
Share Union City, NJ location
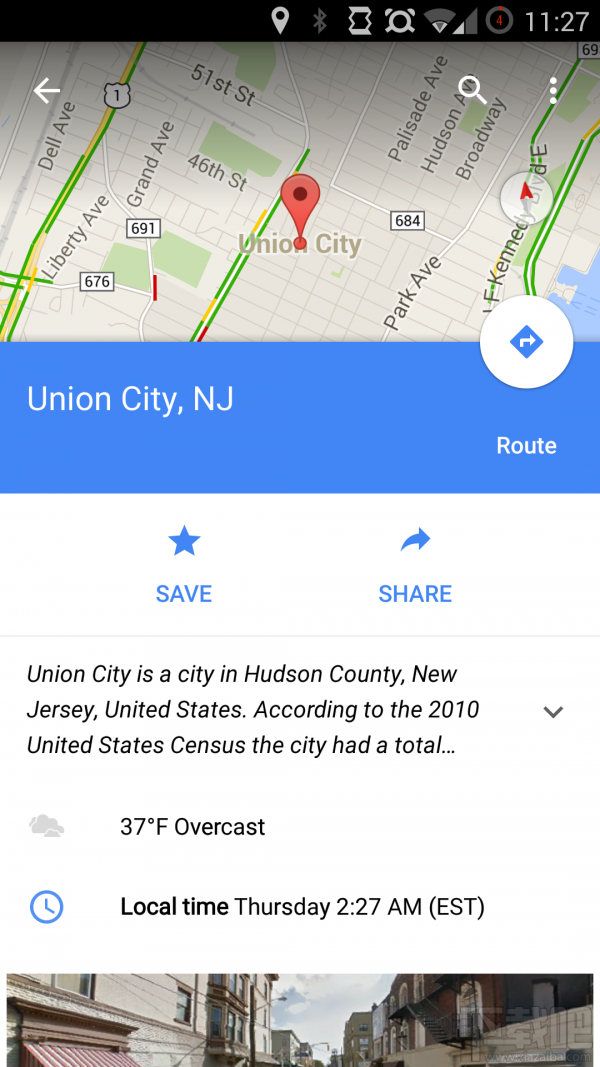pyautogui.click(x=415, y=565)
